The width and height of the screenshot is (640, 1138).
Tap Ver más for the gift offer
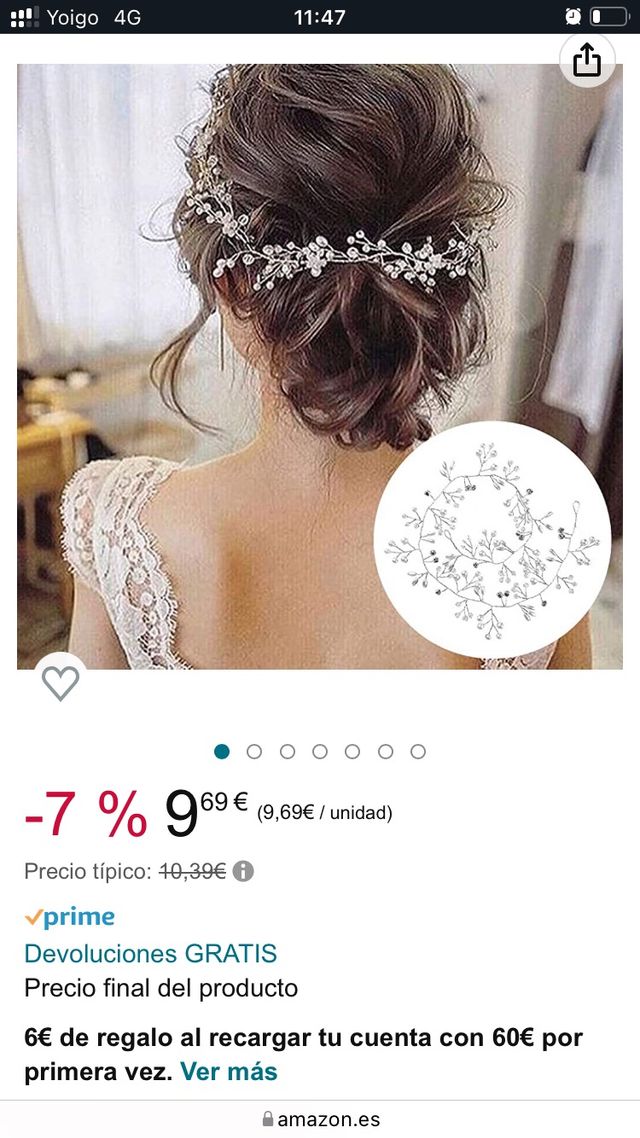tap(229, 1072)
